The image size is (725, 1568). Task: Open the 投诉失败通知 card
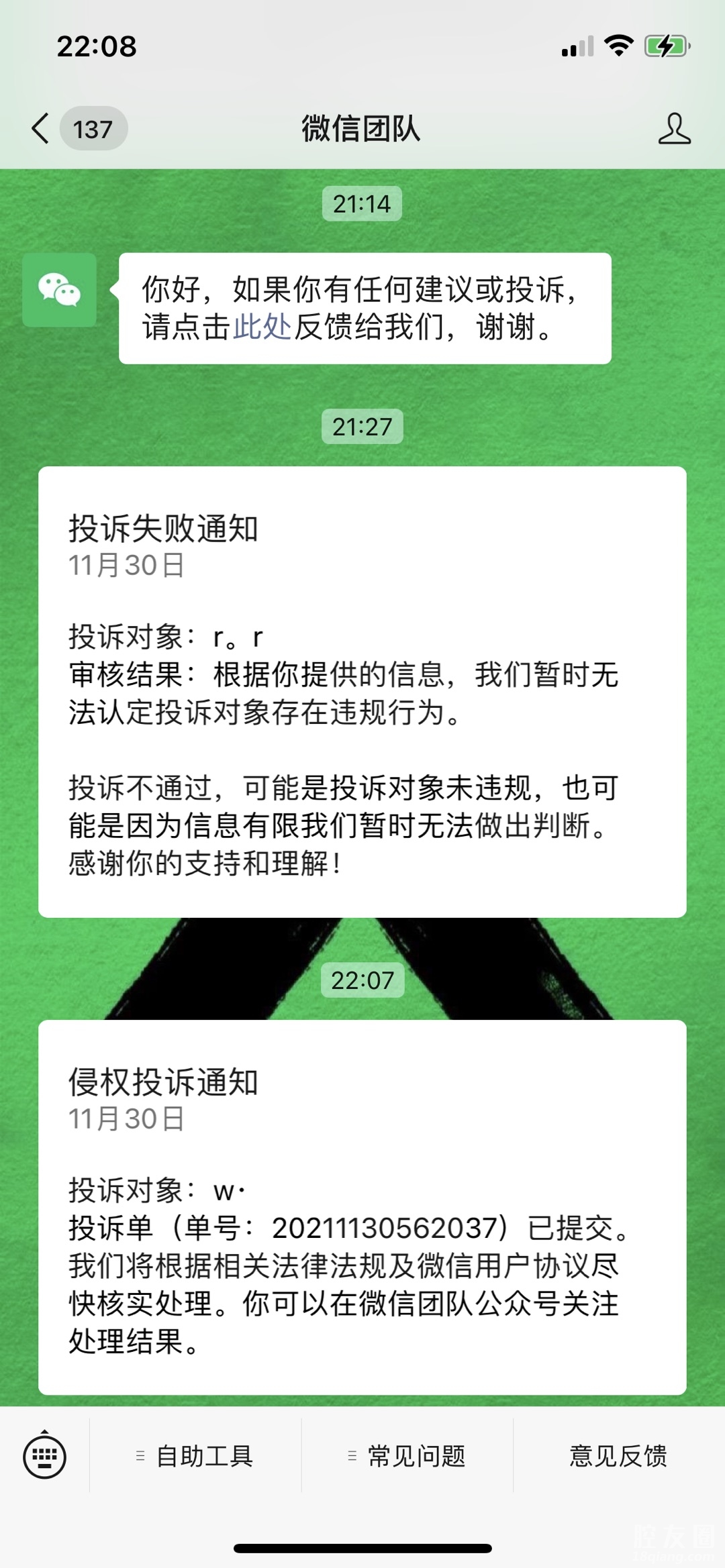point(362,691)
